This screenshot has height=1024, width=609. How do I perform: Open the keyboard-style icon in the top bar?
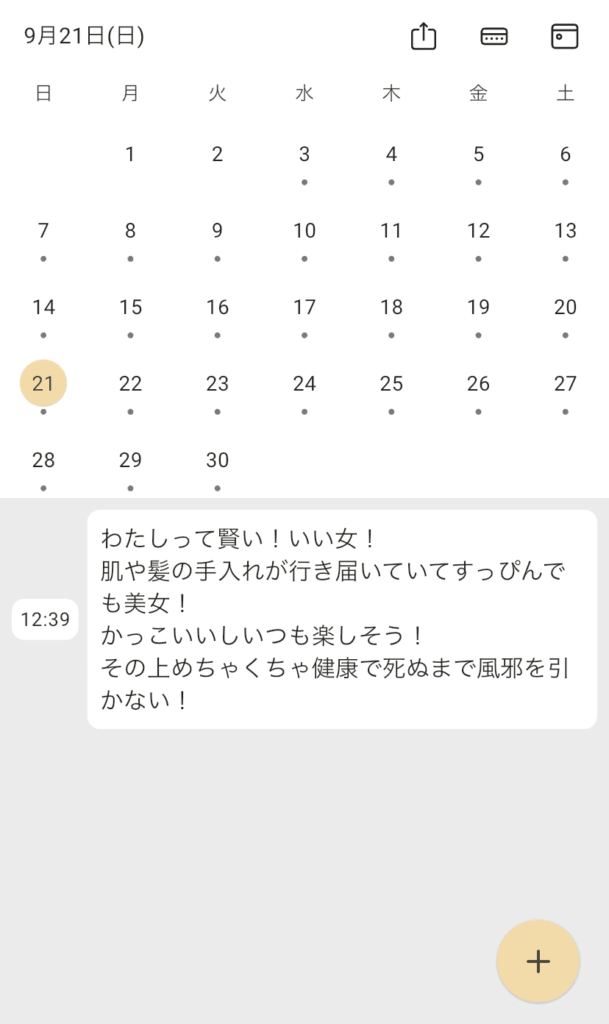pyautogui.click(x=494, y=37)
